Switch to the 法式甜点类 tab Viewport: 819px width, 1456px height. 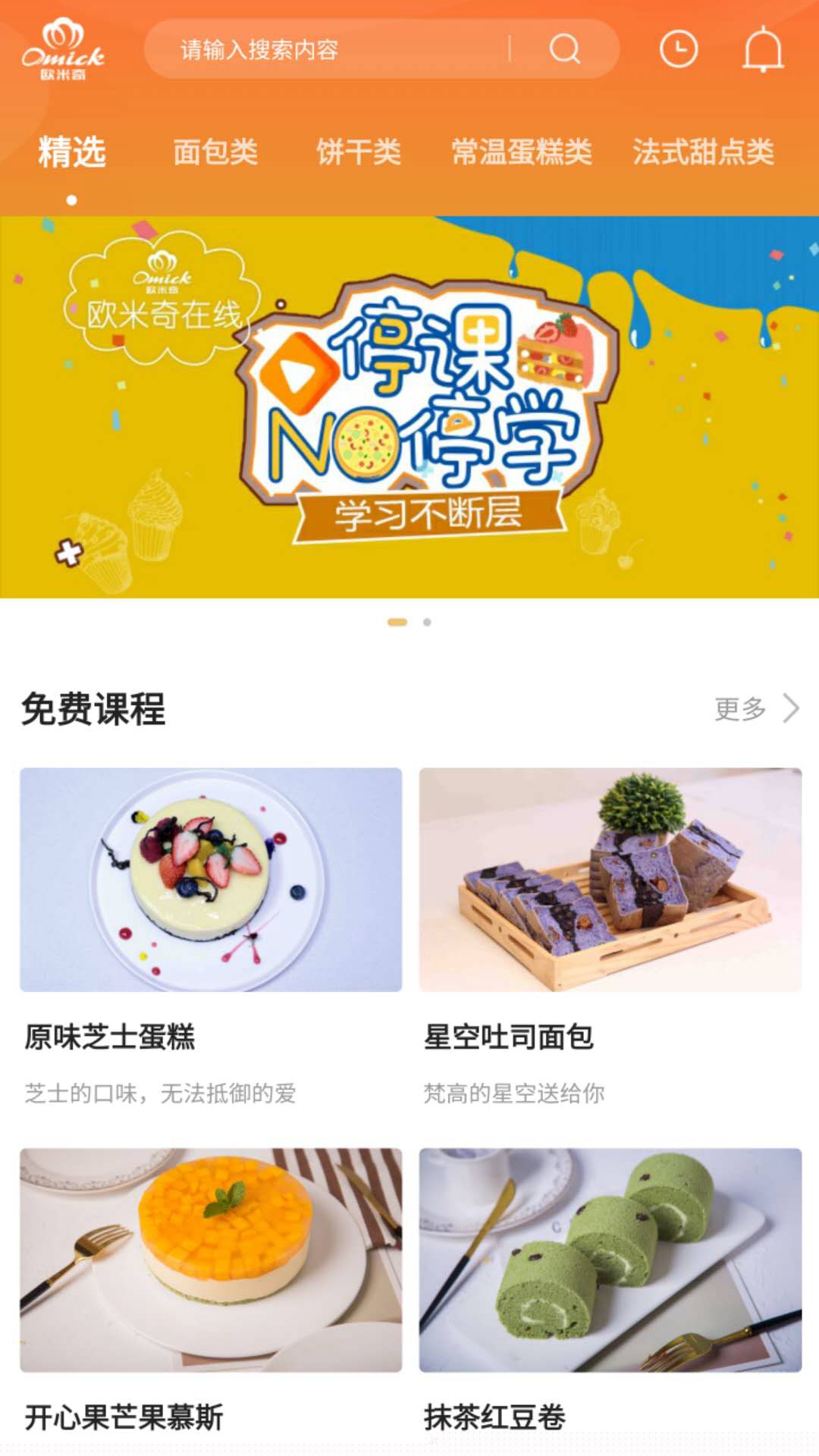[x=703, y=152]
